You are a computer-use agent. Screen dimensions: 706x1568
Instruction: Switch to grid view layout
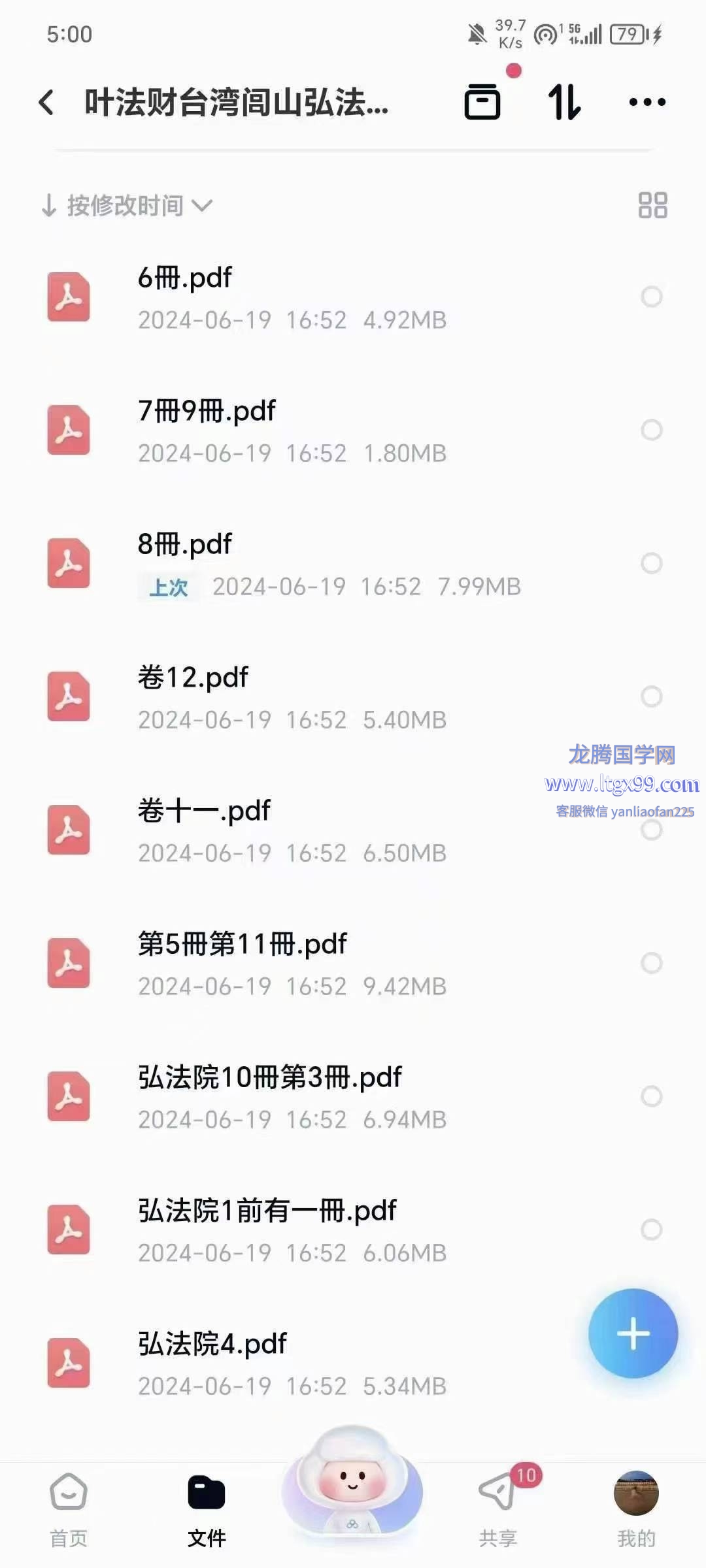(652, 205)
